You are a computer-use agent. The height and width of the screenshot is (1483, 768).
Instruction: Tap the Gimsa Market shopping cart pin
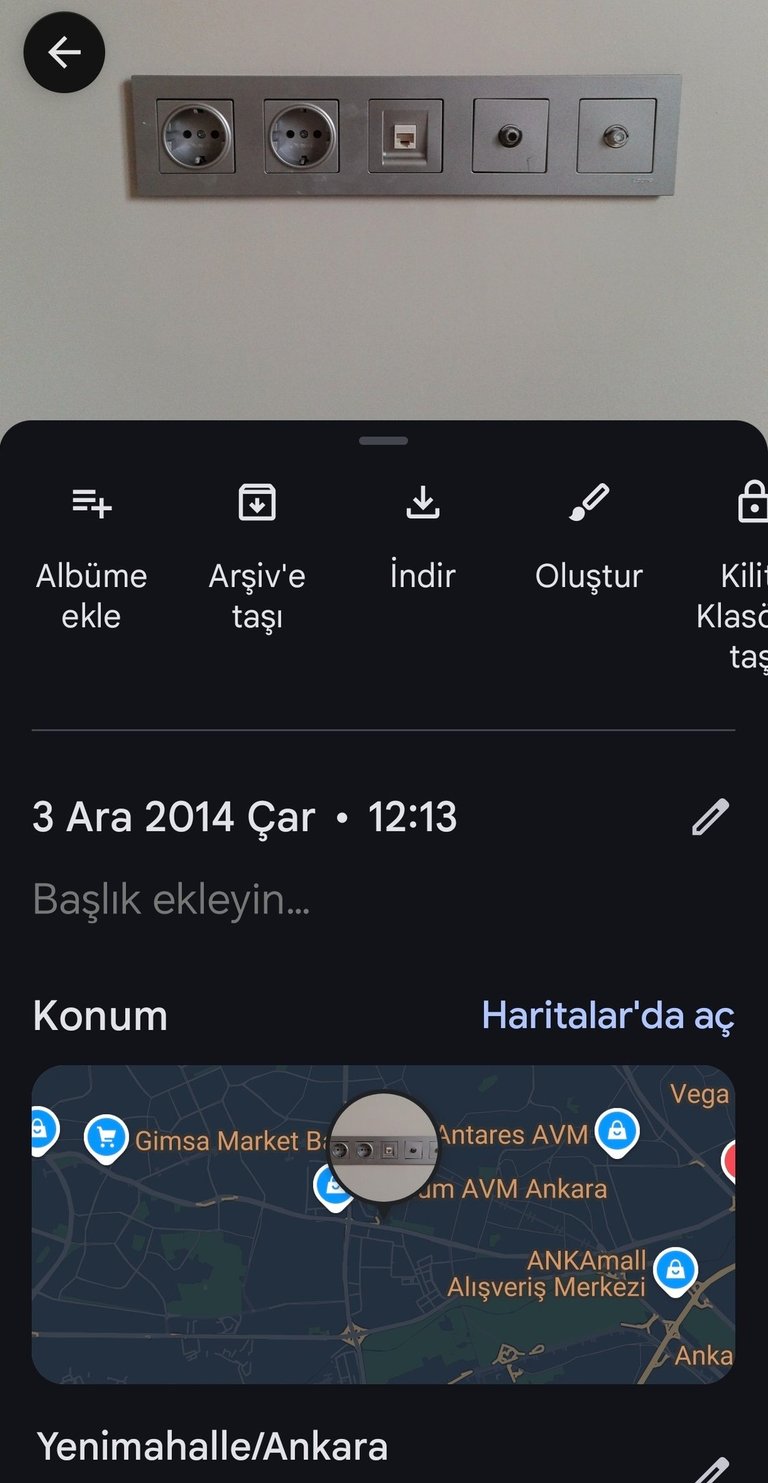coord(107,1134)
